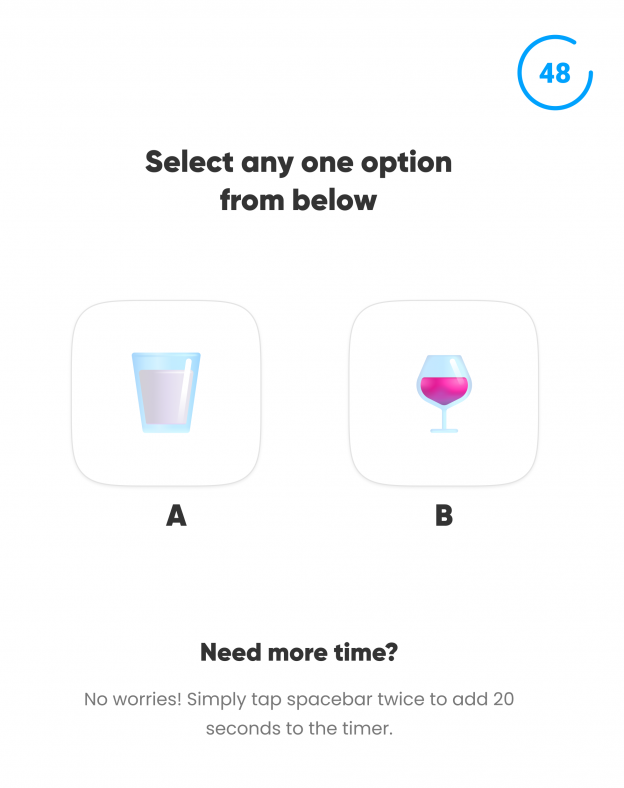Viewport: 624px width, 788px height.
Task: Choose option B wine glass card
Action: point(443,392)
